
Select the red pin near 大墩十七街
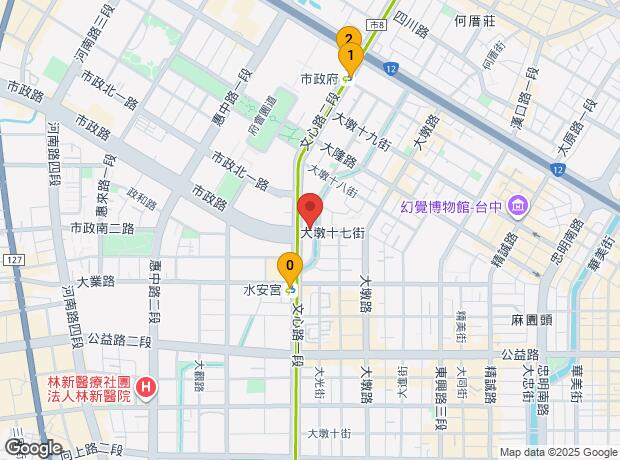coord(310,210)
